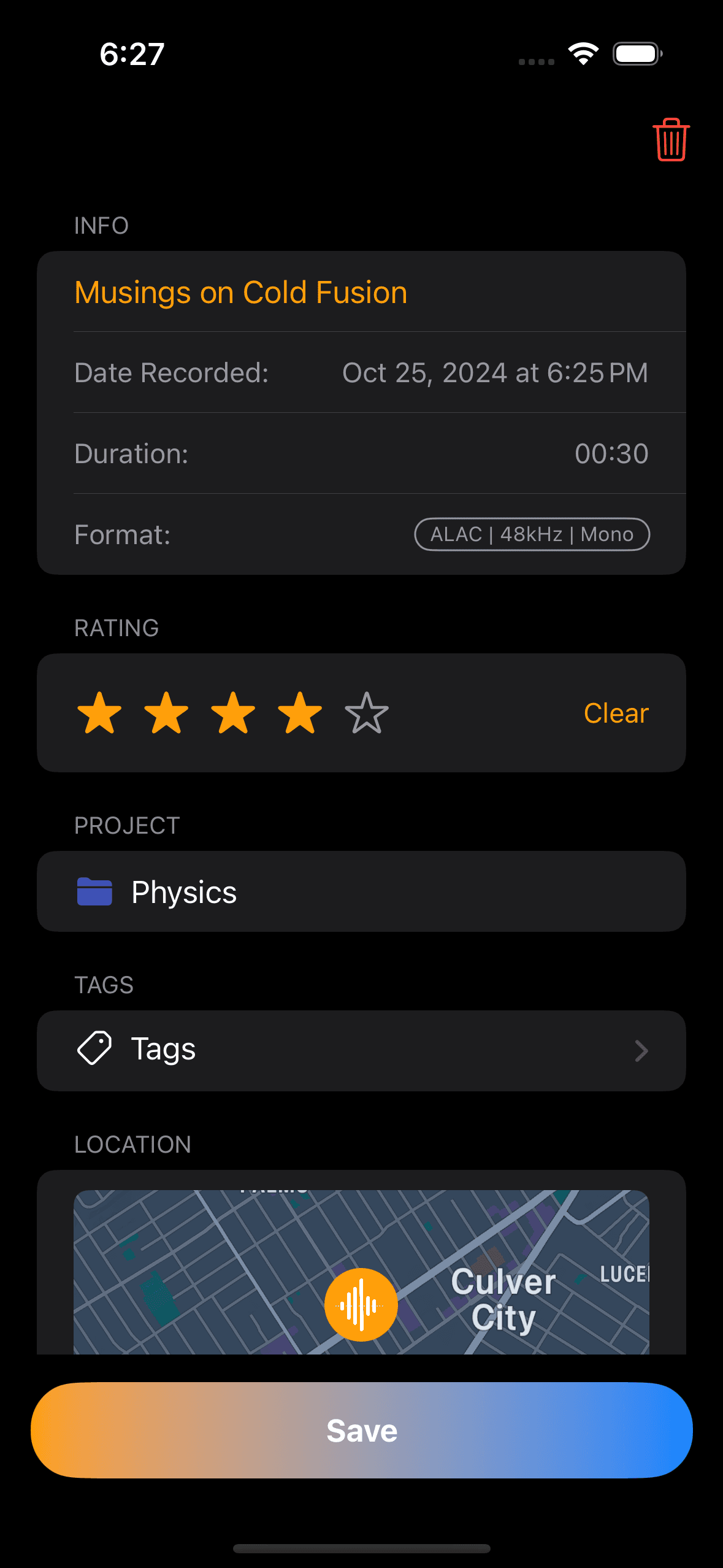Open the Physics project selector

point(361,891)
